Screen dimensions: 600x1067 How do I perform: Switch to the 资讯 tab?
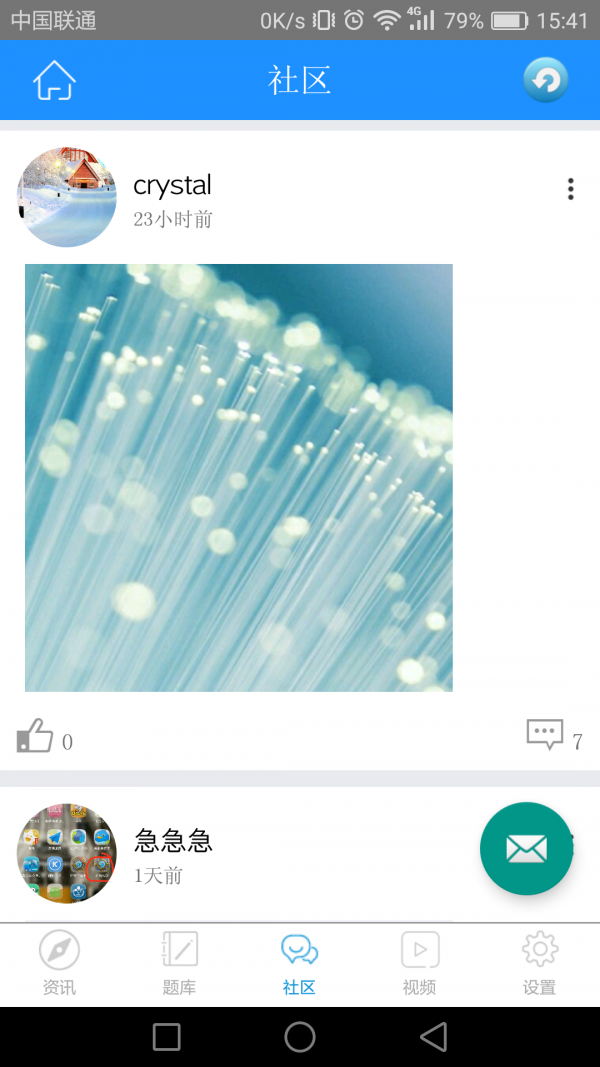coord(59,964)
